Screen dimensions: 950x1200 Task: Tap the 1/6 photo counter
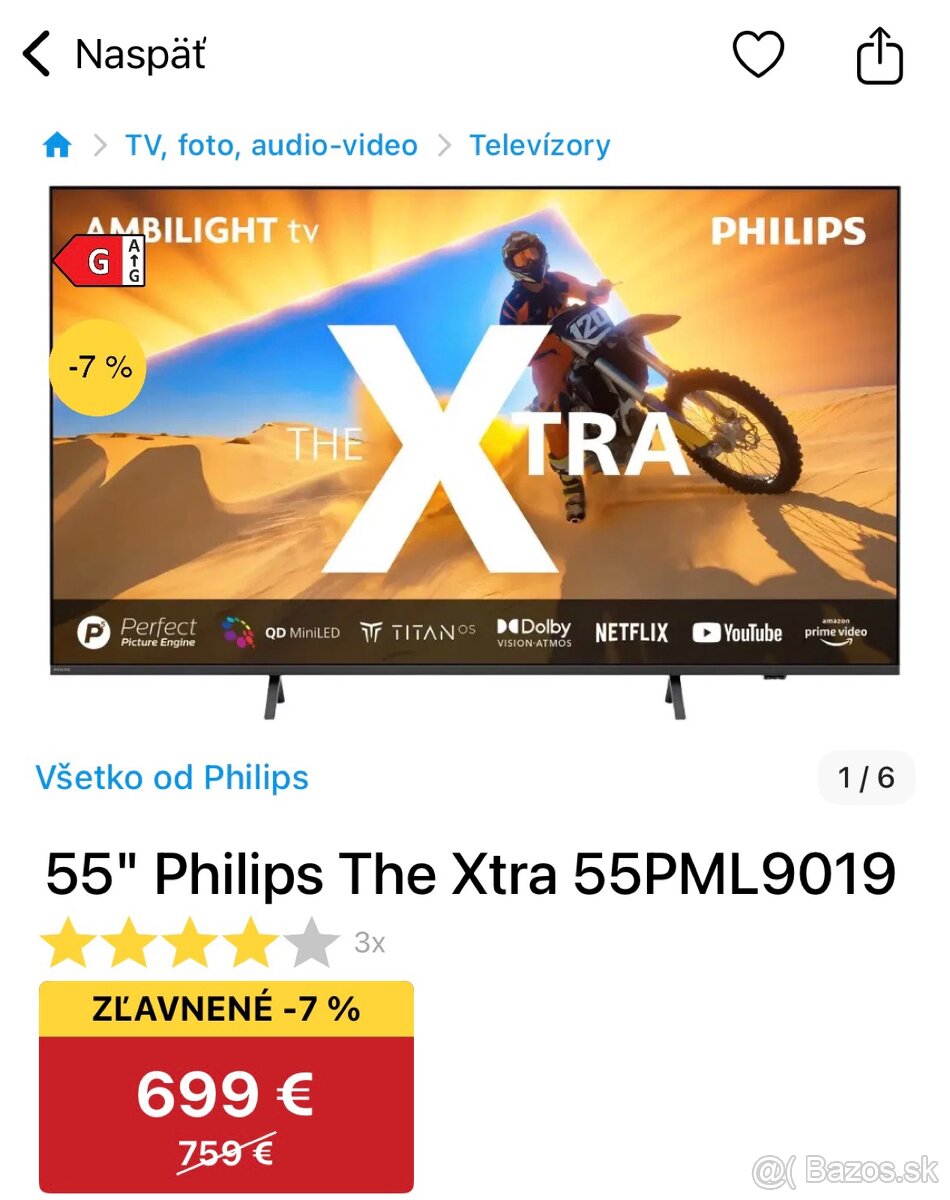tap(866, 778)
